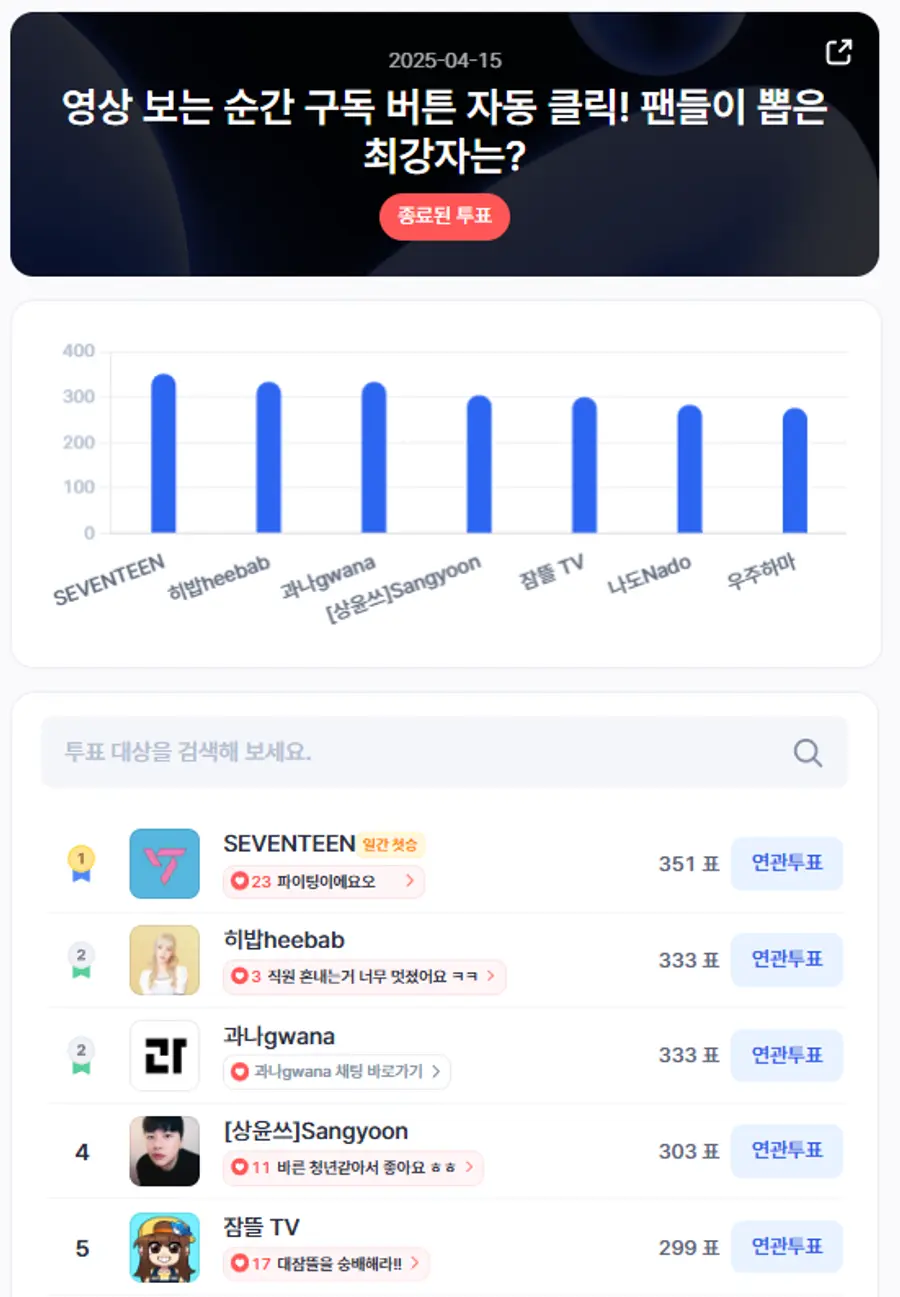
Task: Expand 잠뜰 TV's 대잠뜰을 숭배해라 comment
Action: [330, 1264]
